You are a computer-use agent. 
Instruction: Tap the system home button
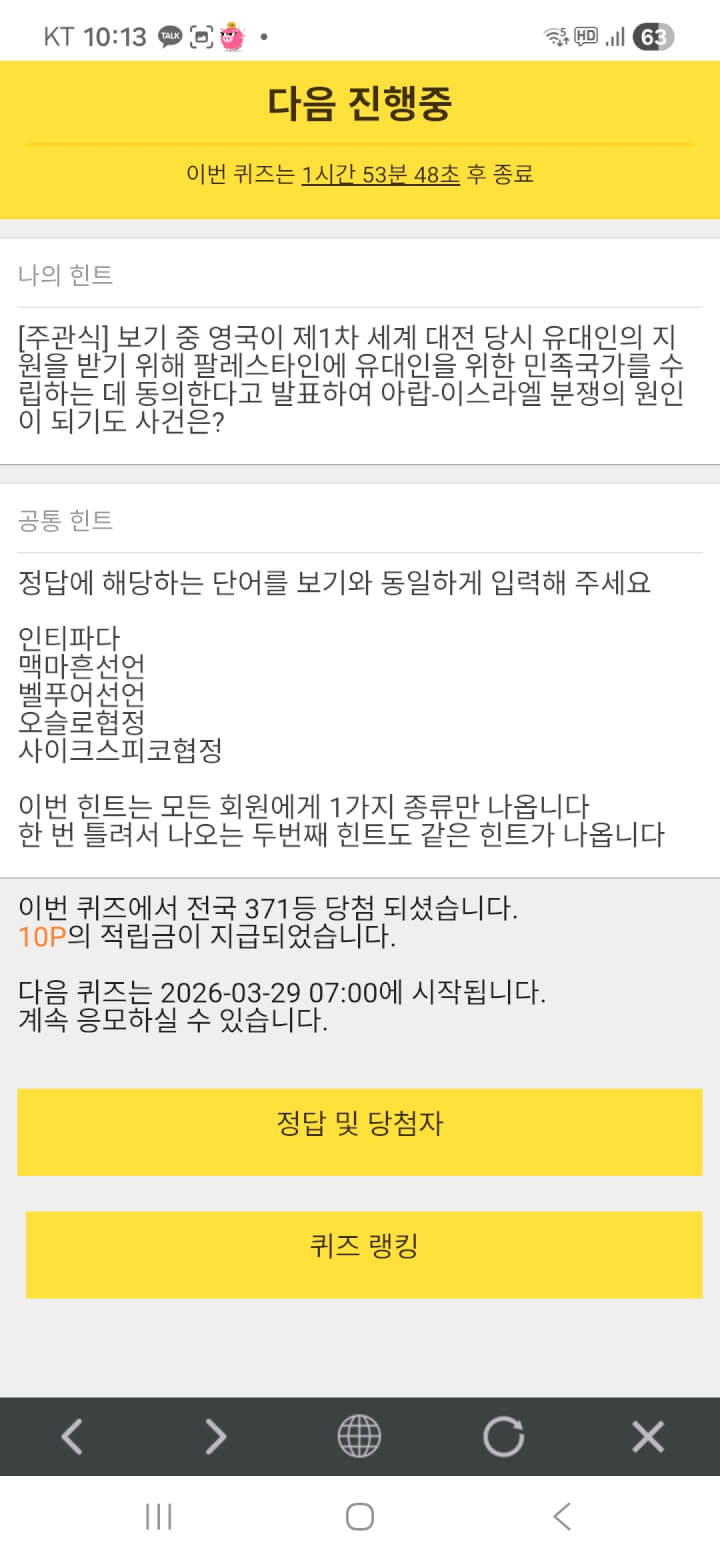pyautogui.click(x=360, y=1517)
